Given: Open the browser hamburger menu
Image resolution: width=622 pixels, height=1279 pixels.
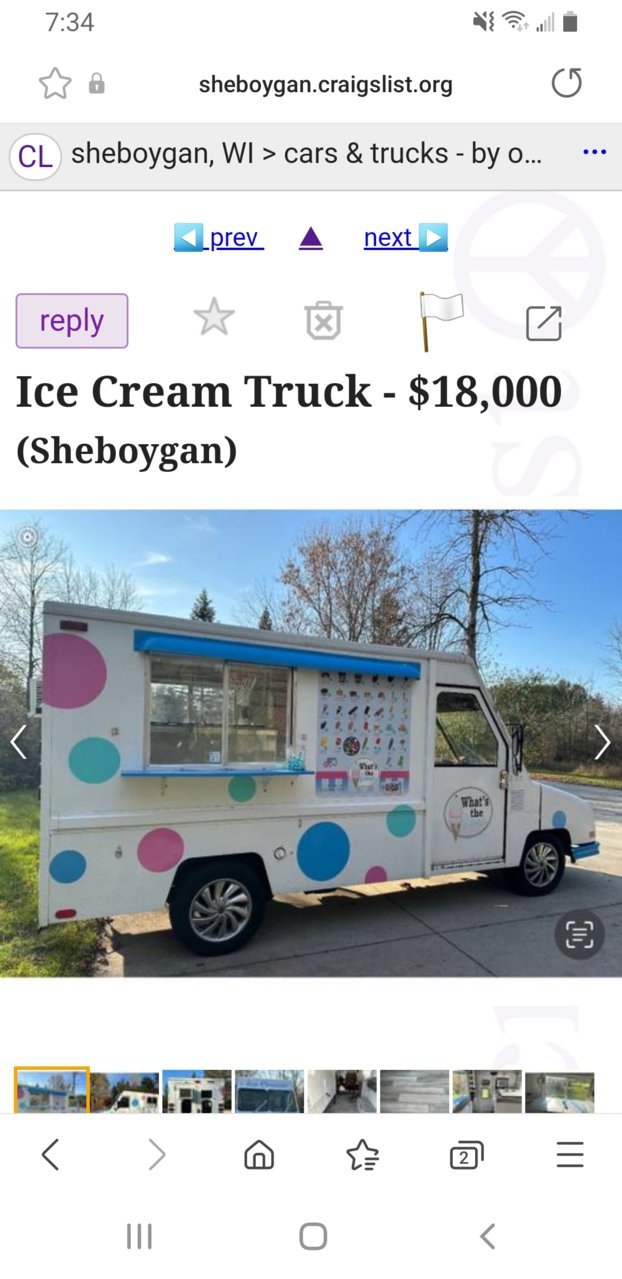Looking at the screenshot, I should (x=570, y=1156).
